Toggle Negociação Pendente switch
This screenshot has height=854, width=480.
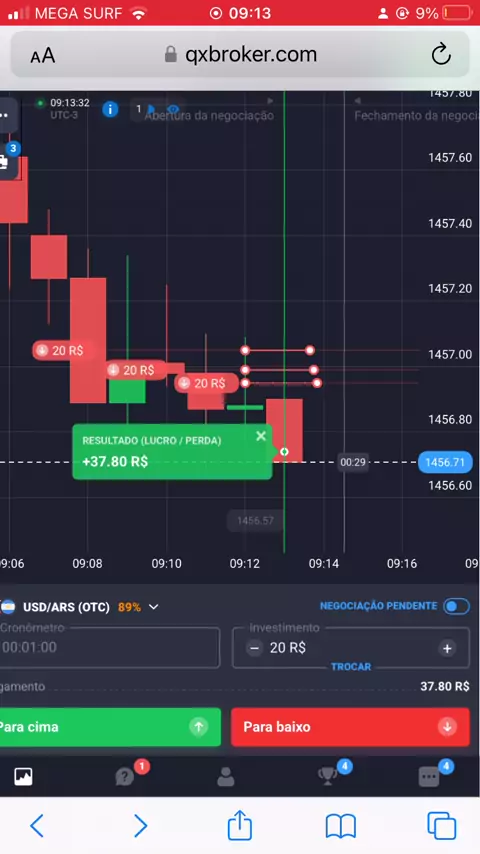pos(456,606)
